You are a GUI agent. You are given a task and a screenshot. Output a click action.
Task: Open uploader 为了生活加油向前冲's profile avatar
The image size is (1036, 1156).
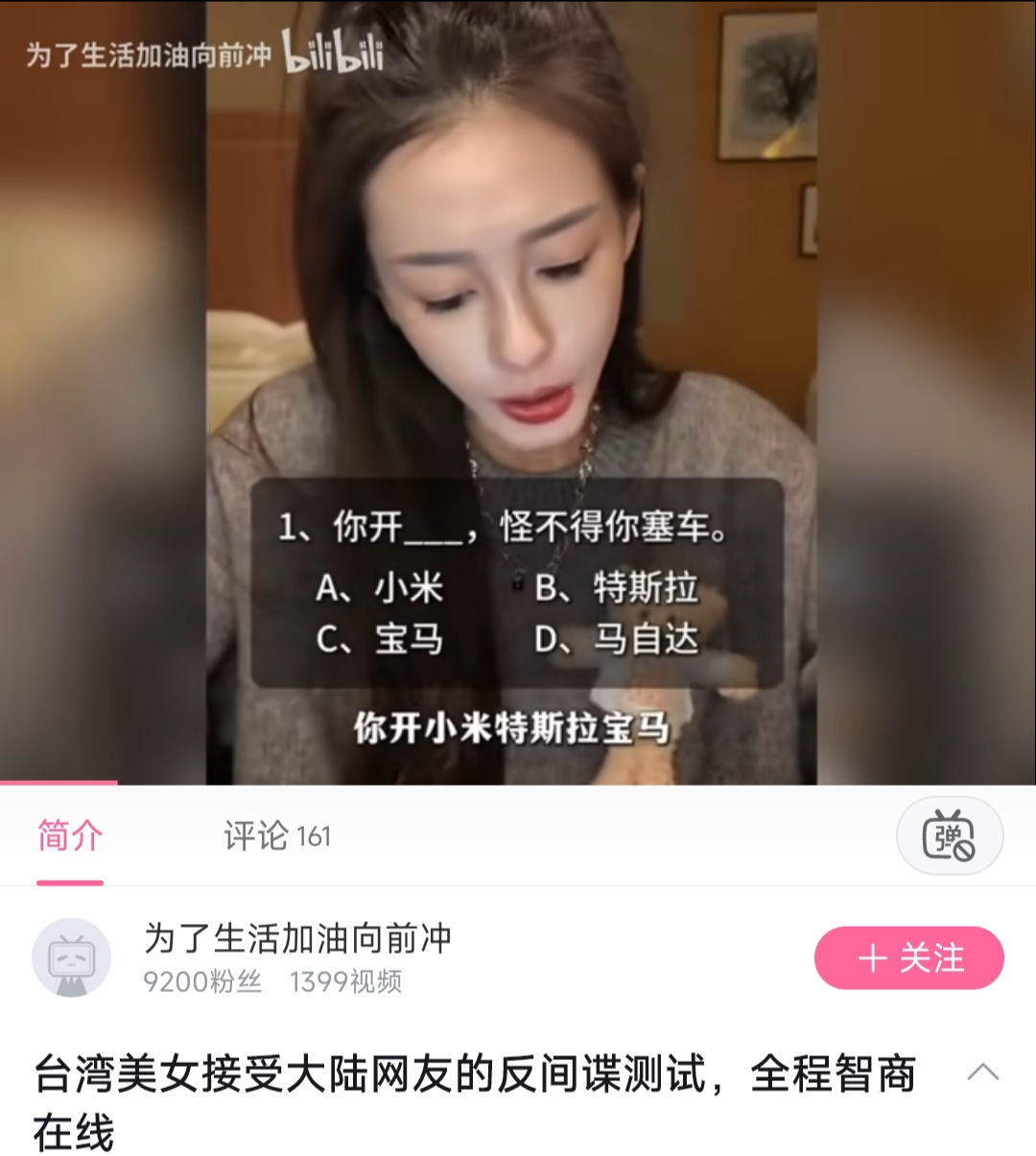click(71, 958)
